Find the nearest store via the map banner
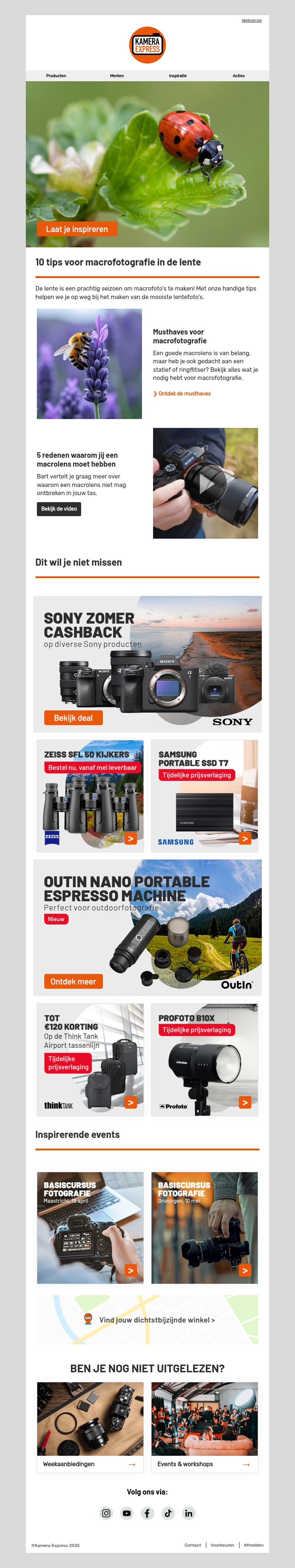The width and height of the screenshot is (295, 1568). pyautogui.click(x=156, y=1320)
